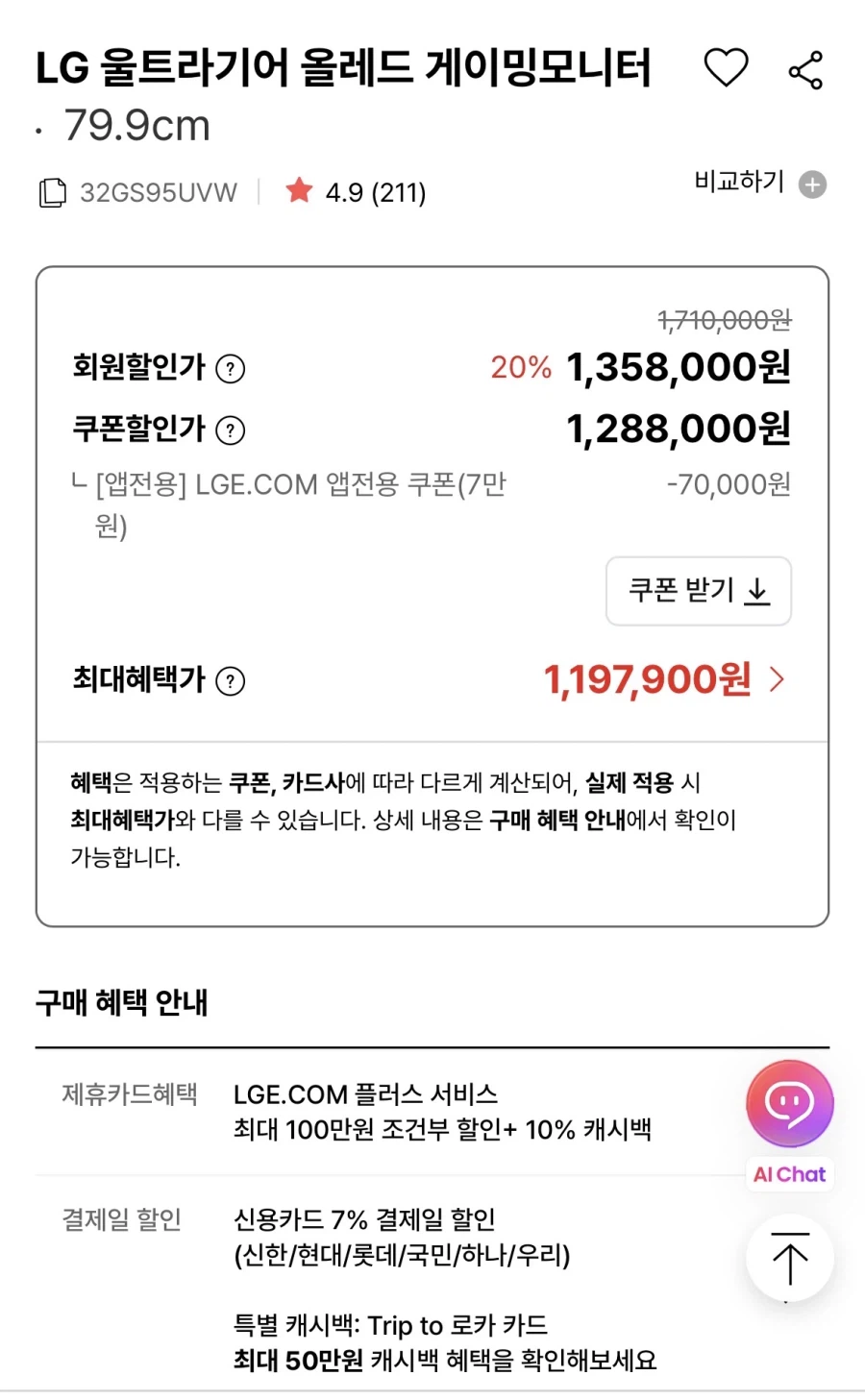Open the 최대혜택가 help tooltip
Image resolution: width=865 pixels, height=1400 pixels.
[x=230, y=681]
